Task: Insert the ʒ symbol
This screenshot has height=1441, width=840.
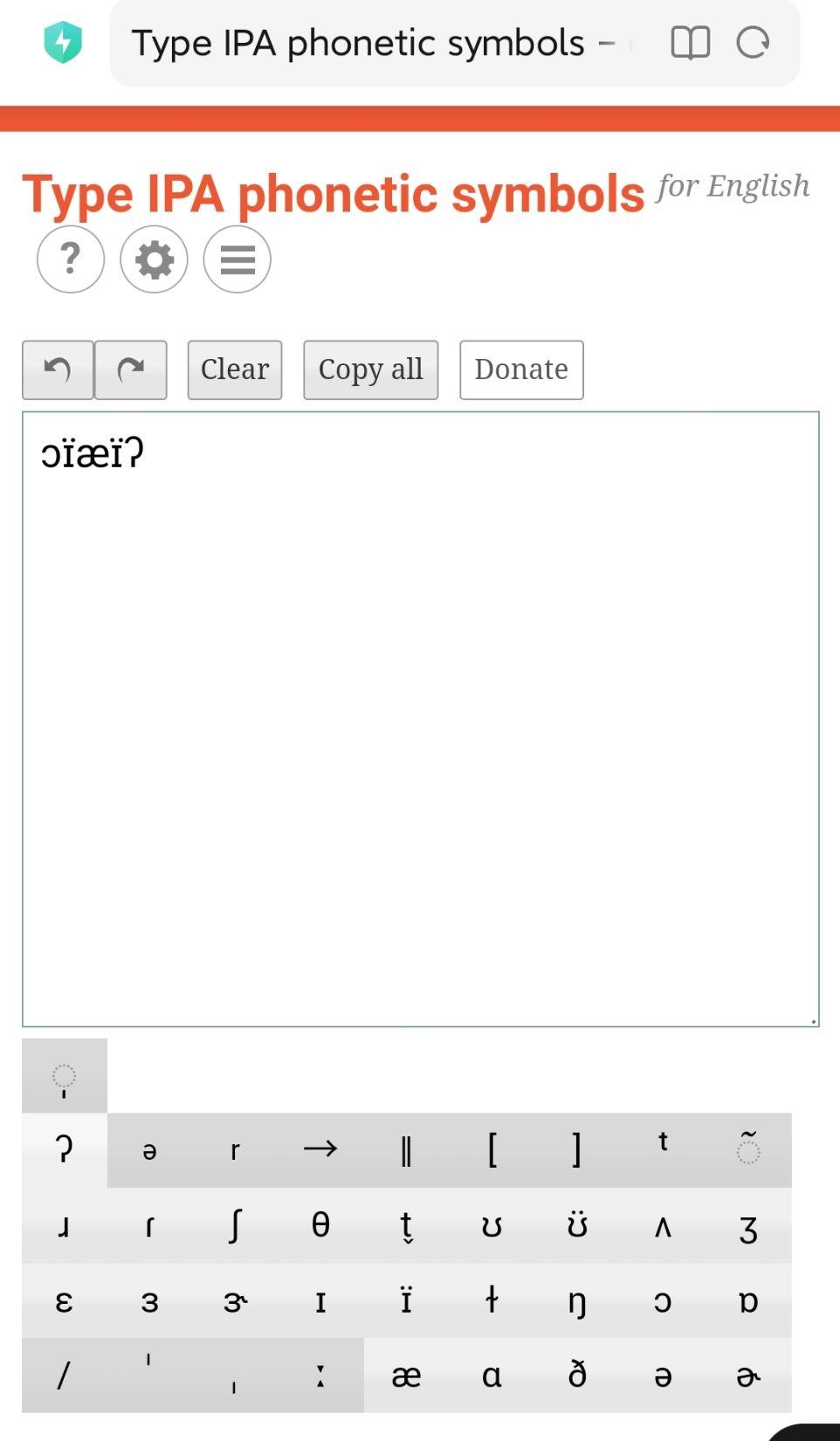Action: (x=748, y=1225)
